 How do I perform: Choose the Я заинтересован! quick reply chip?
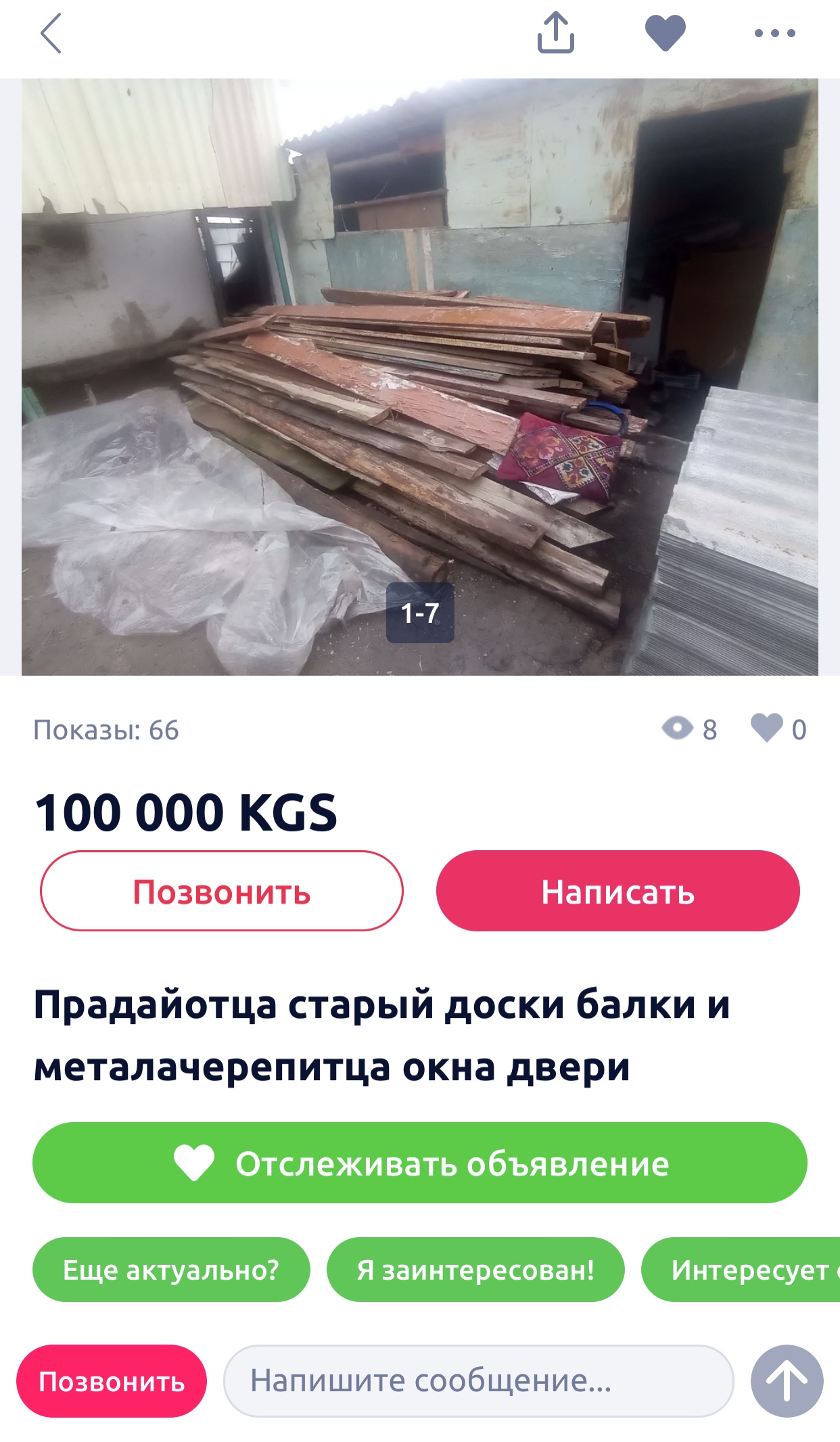(x=475, y=1270)
